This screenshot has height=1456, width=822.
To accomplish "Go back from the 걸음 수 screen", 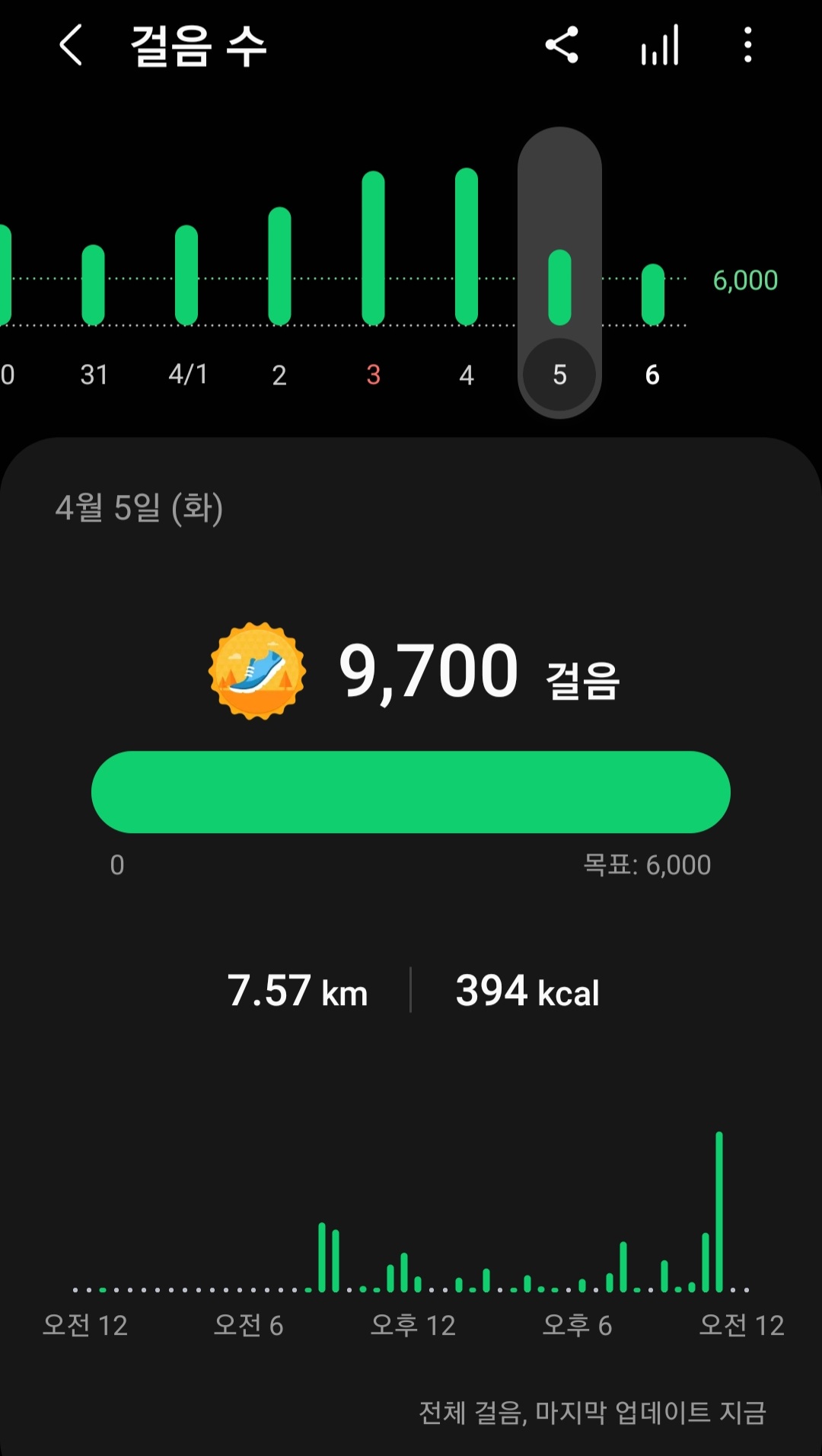I will [71, 45].
